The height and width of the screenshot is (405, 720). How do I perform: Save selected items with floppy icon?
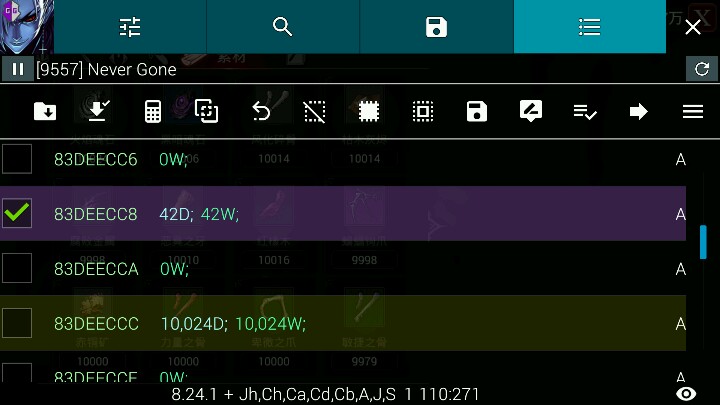(477, 111)
